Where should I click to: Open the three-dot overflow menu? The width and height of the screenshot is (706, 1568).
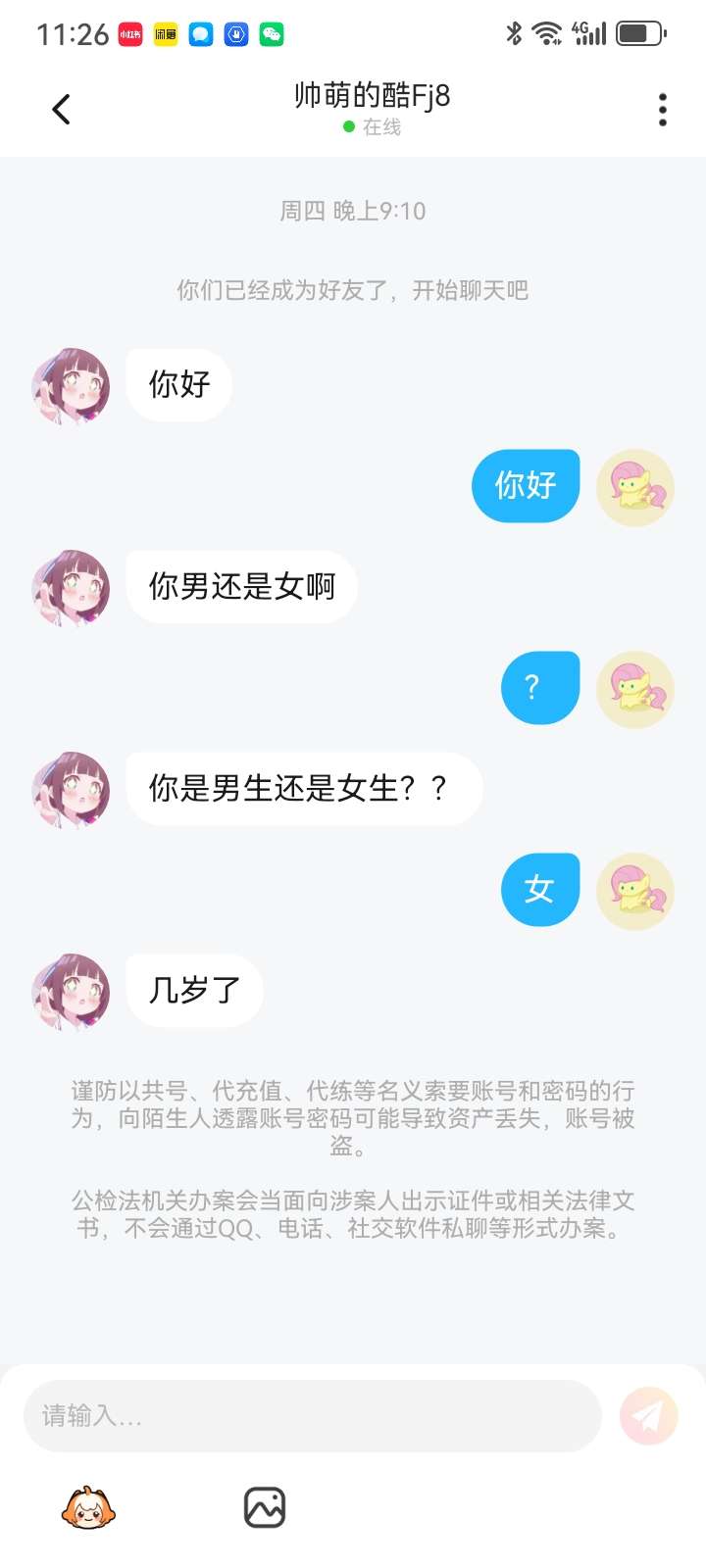coord(663,109)
